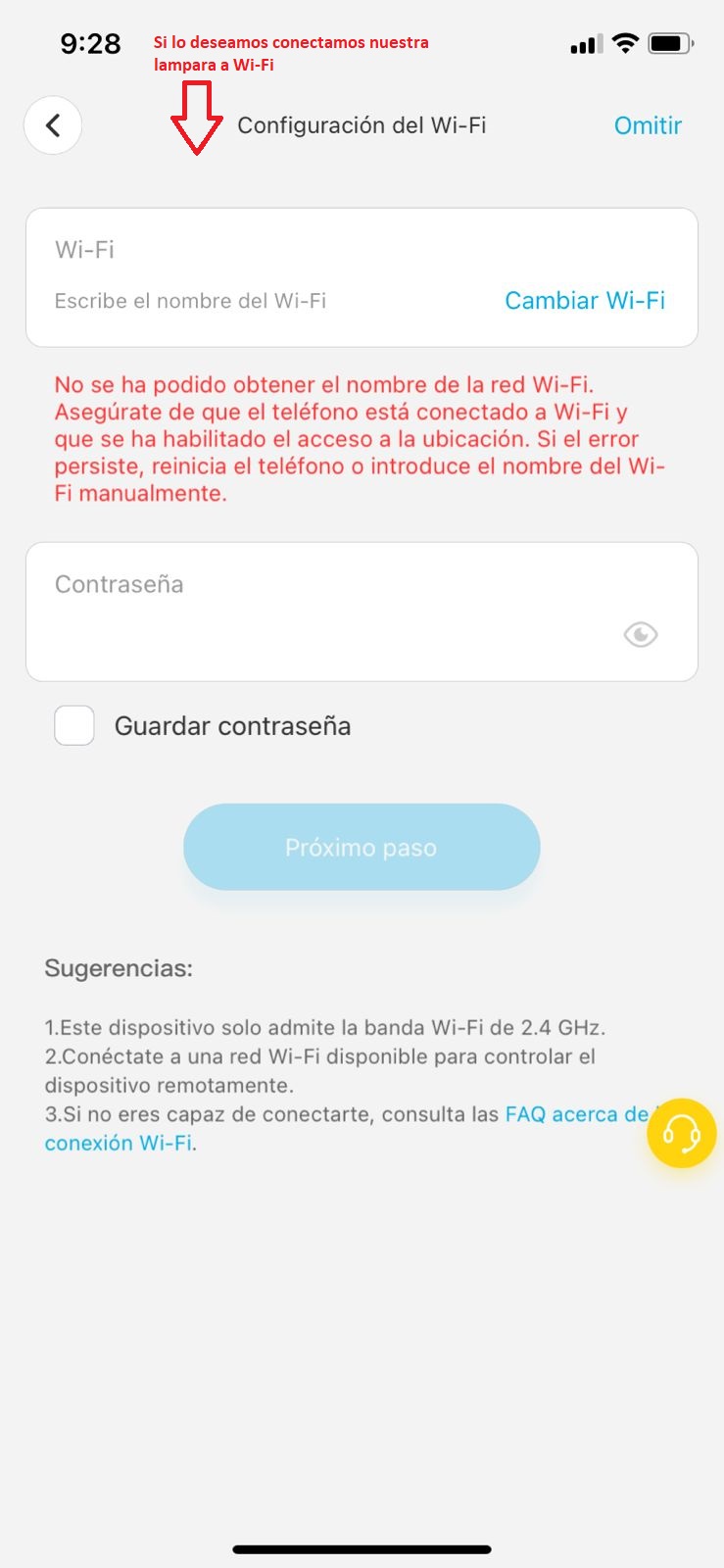This screenshot has width=724, height=1568.
Task: Toggle password visibility eye icon
Action: click(641, 635)
